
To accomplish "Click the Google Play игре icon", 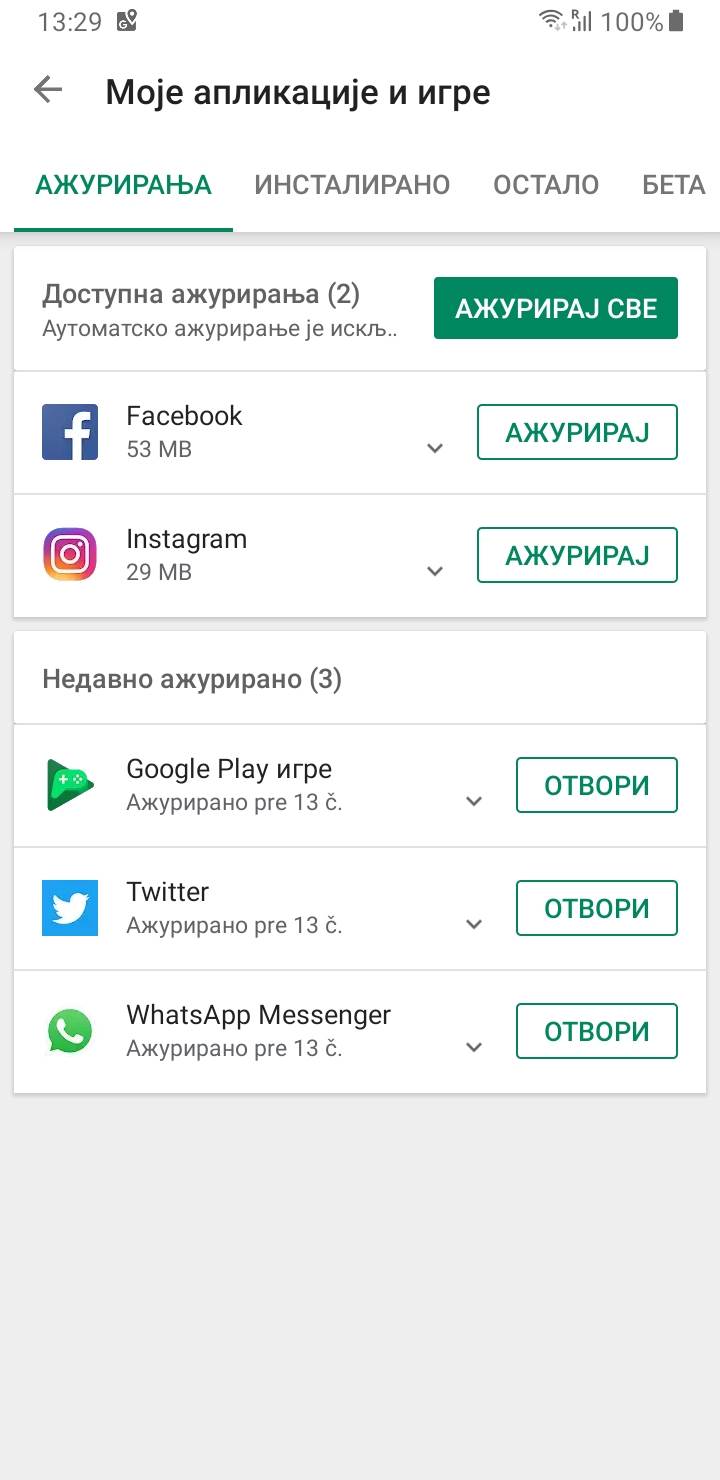I will 70,784.
